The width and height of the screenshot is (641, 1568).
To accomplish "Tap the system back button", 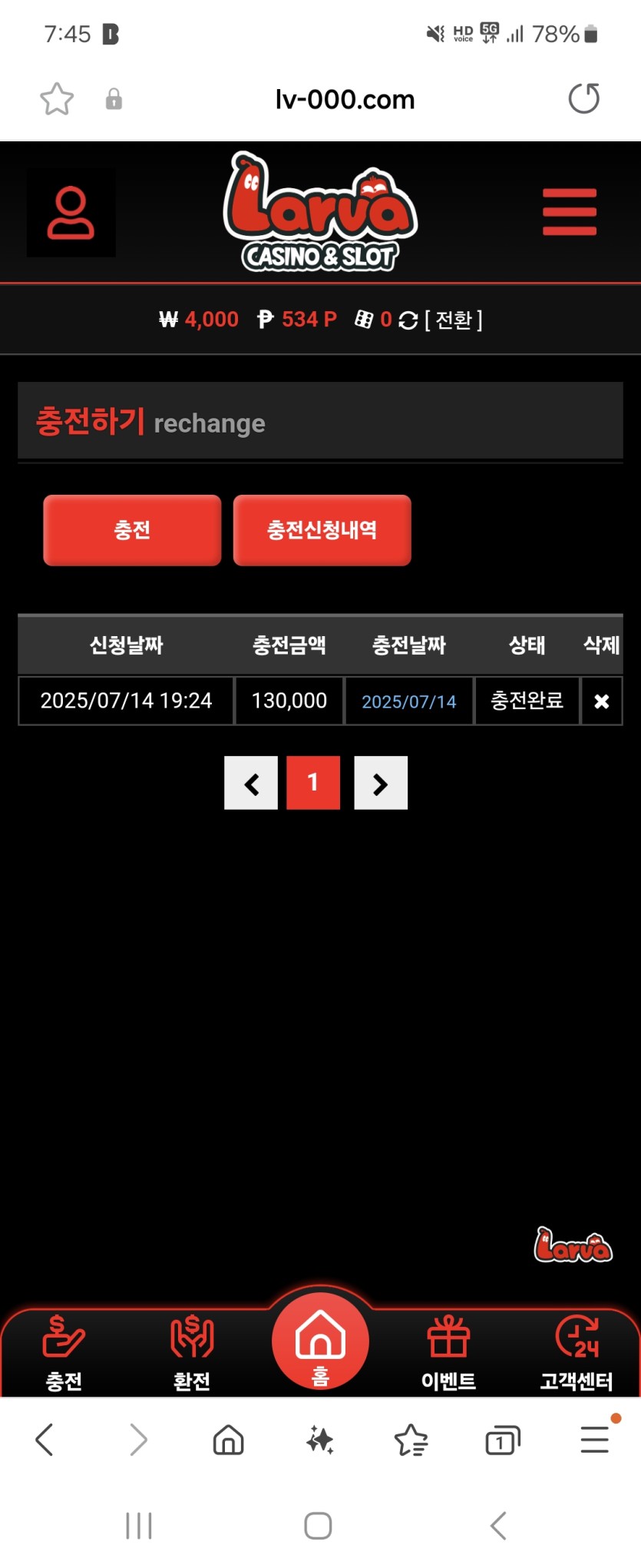I will pos(498,1526).
